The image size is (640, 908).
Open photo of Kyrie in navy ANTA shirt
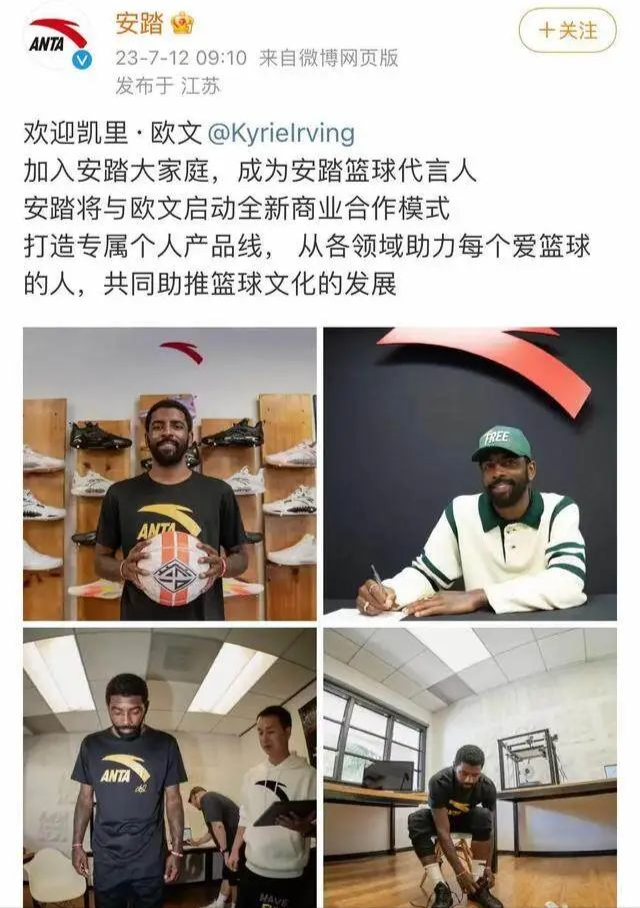pos(170,767)
